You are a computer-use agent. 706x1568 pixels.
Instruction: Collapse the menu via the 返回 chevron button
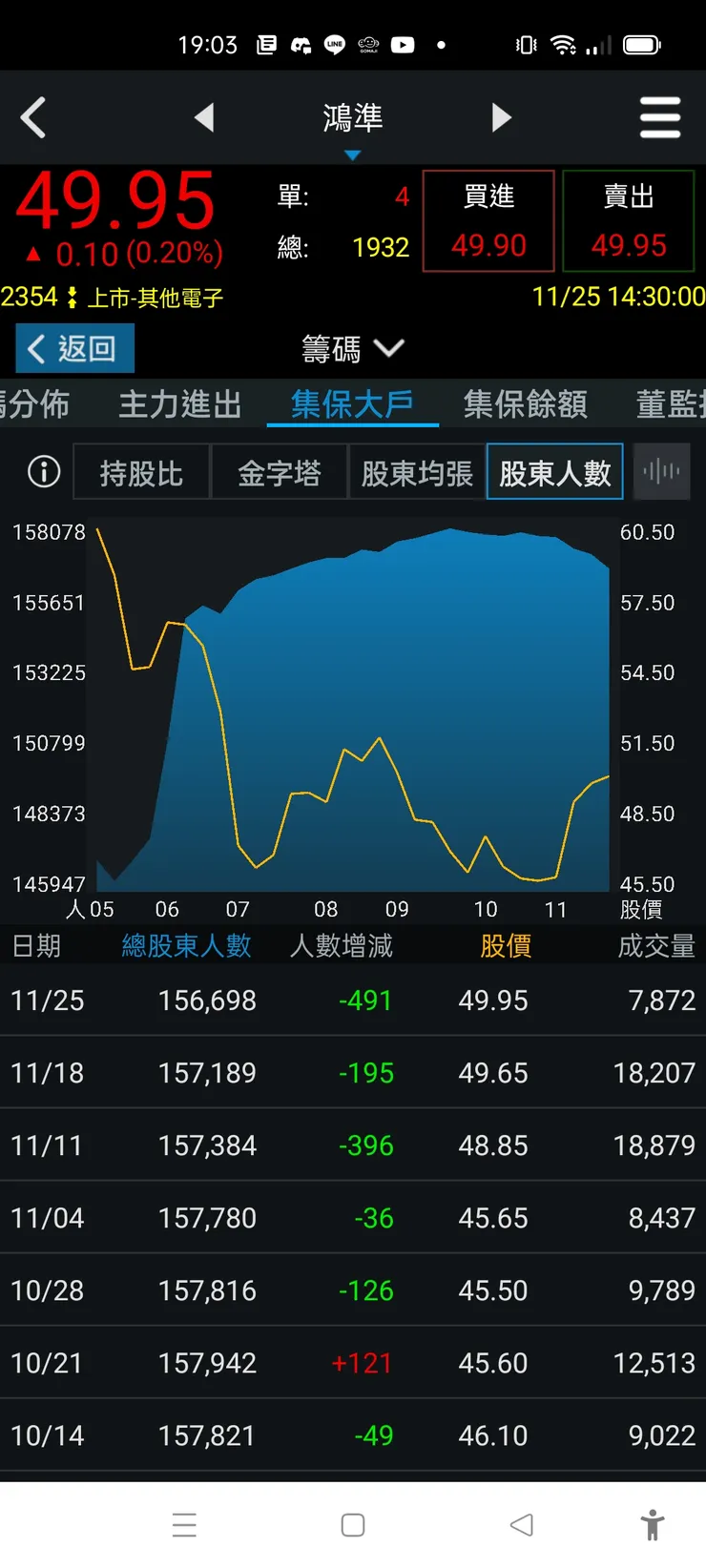(73, 348)
